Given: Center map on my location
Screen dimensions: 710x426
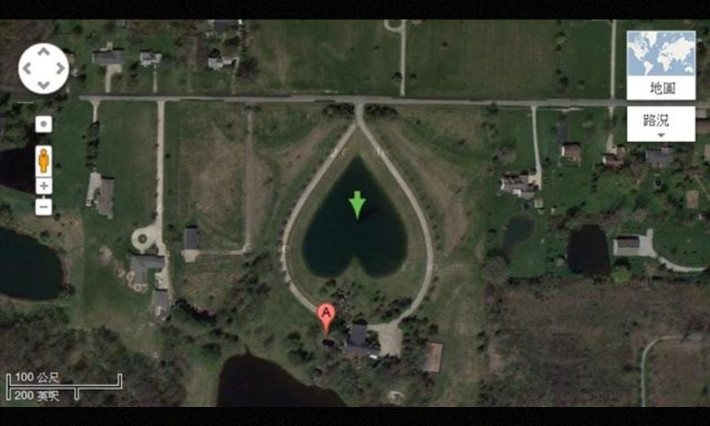Looking at the screenshot, I should (x=44, y=125).
